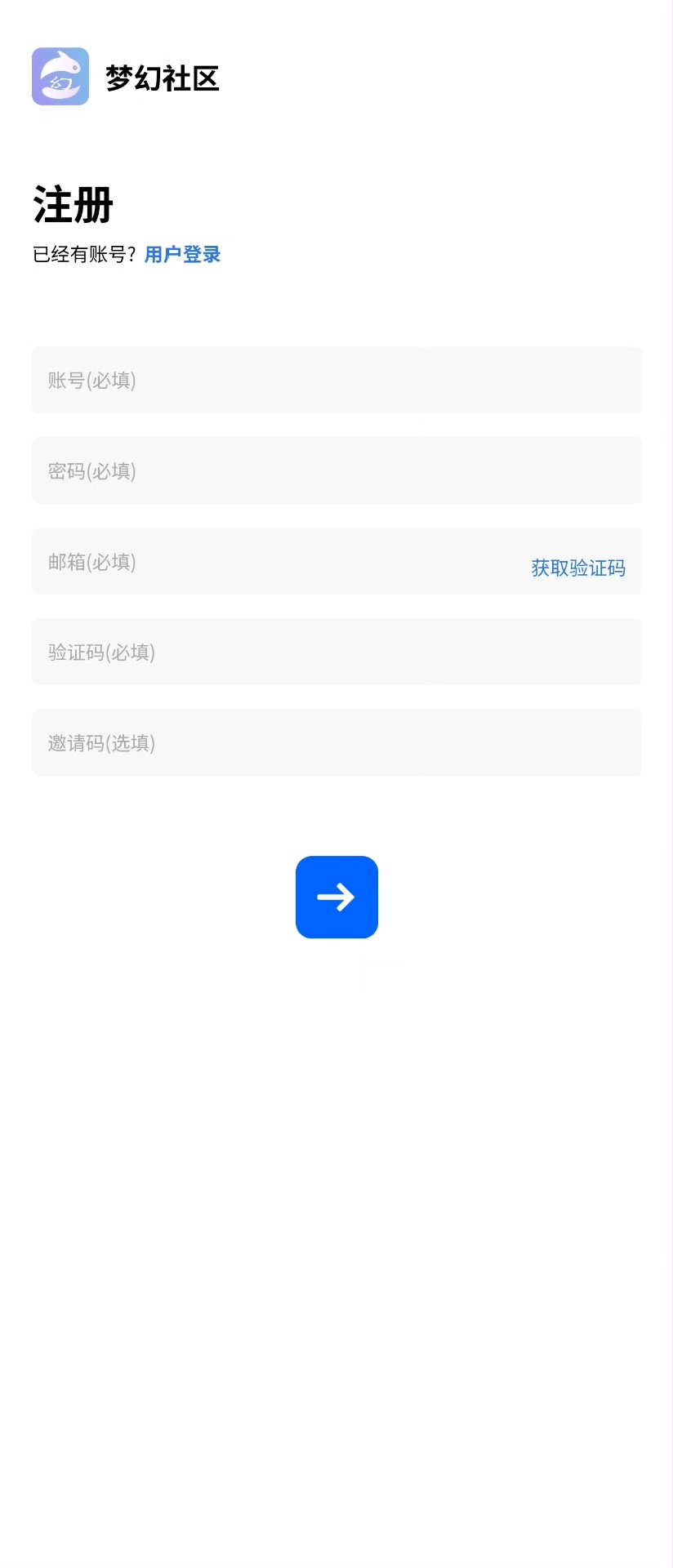Submit registration with the blue arrow button
The width and height of the screenshot is (673, 1568).
[336, 897]
